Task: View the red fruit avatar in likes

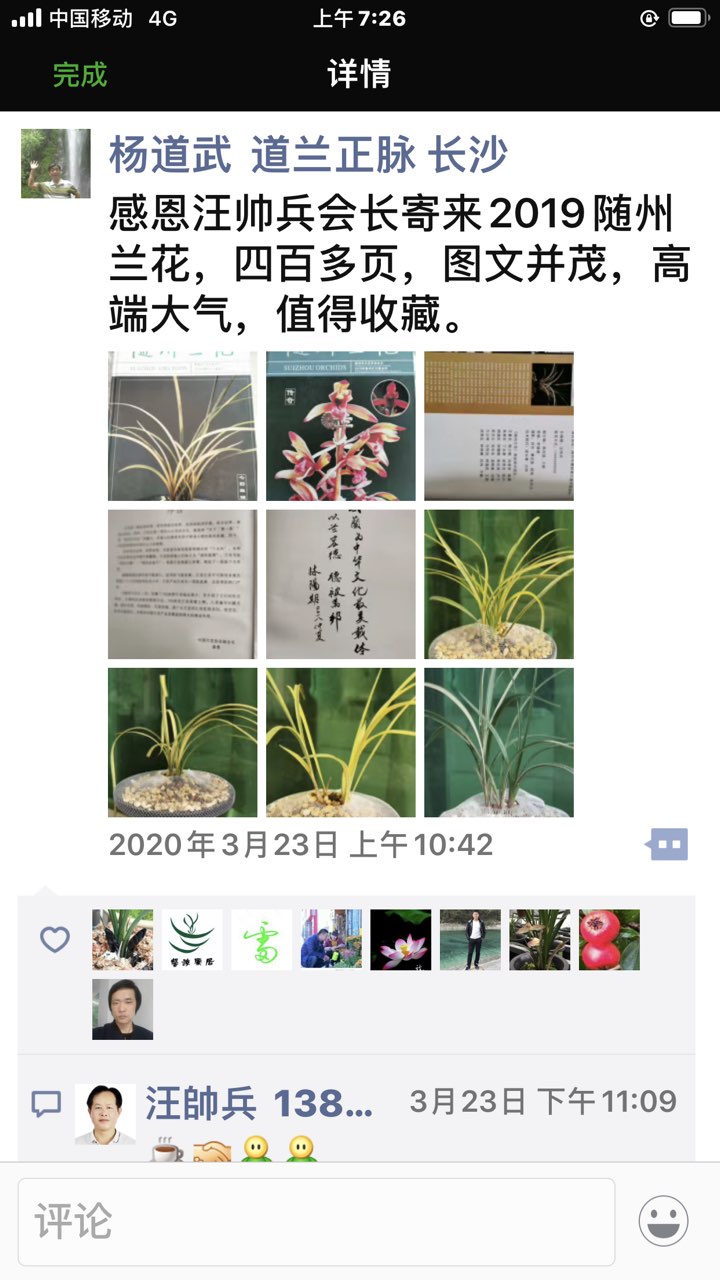Action: (609, 940)
